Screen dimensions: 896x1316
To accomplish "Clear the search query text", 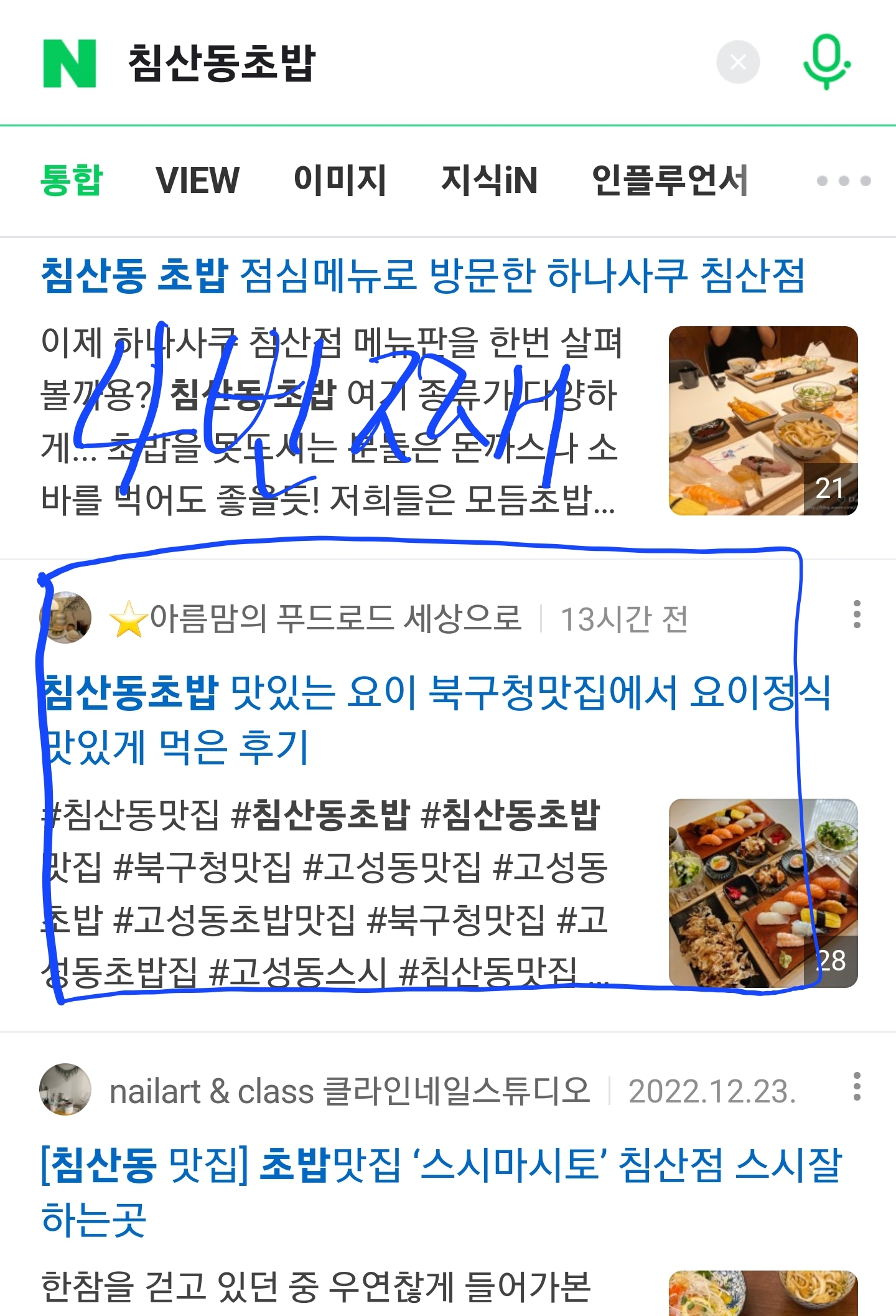I will 738,62.
